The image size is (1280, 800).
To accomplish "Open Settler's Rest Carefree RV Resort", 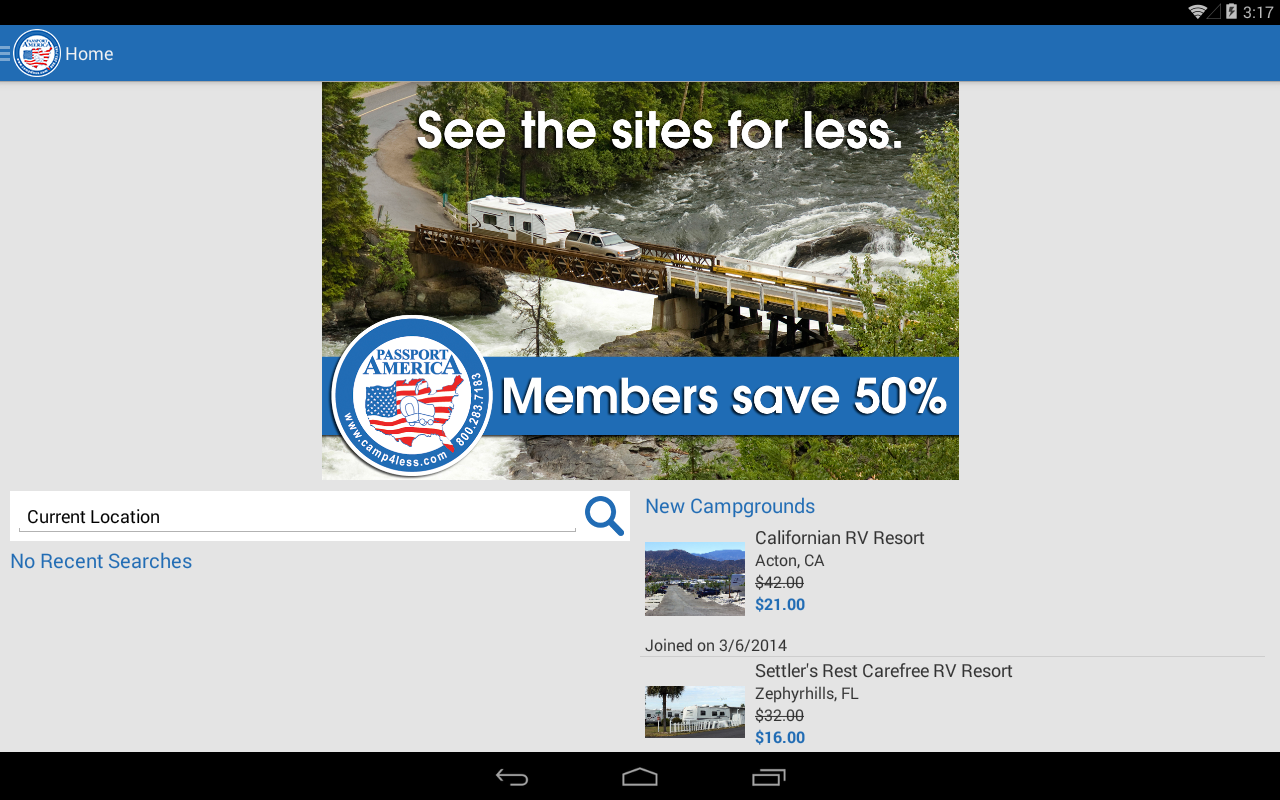I will tap(883, 671).
